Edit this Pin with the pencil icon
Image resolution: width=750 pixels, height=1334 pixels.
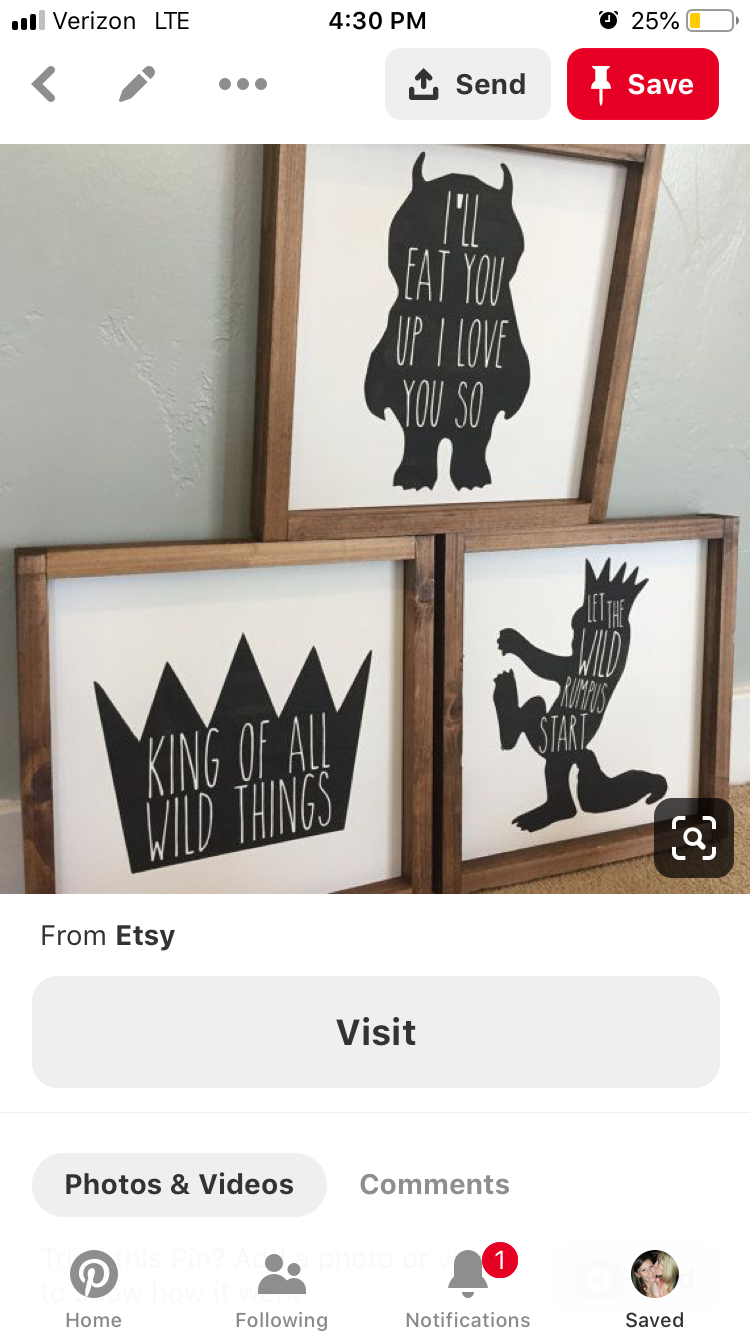click(x=137, y=85)
